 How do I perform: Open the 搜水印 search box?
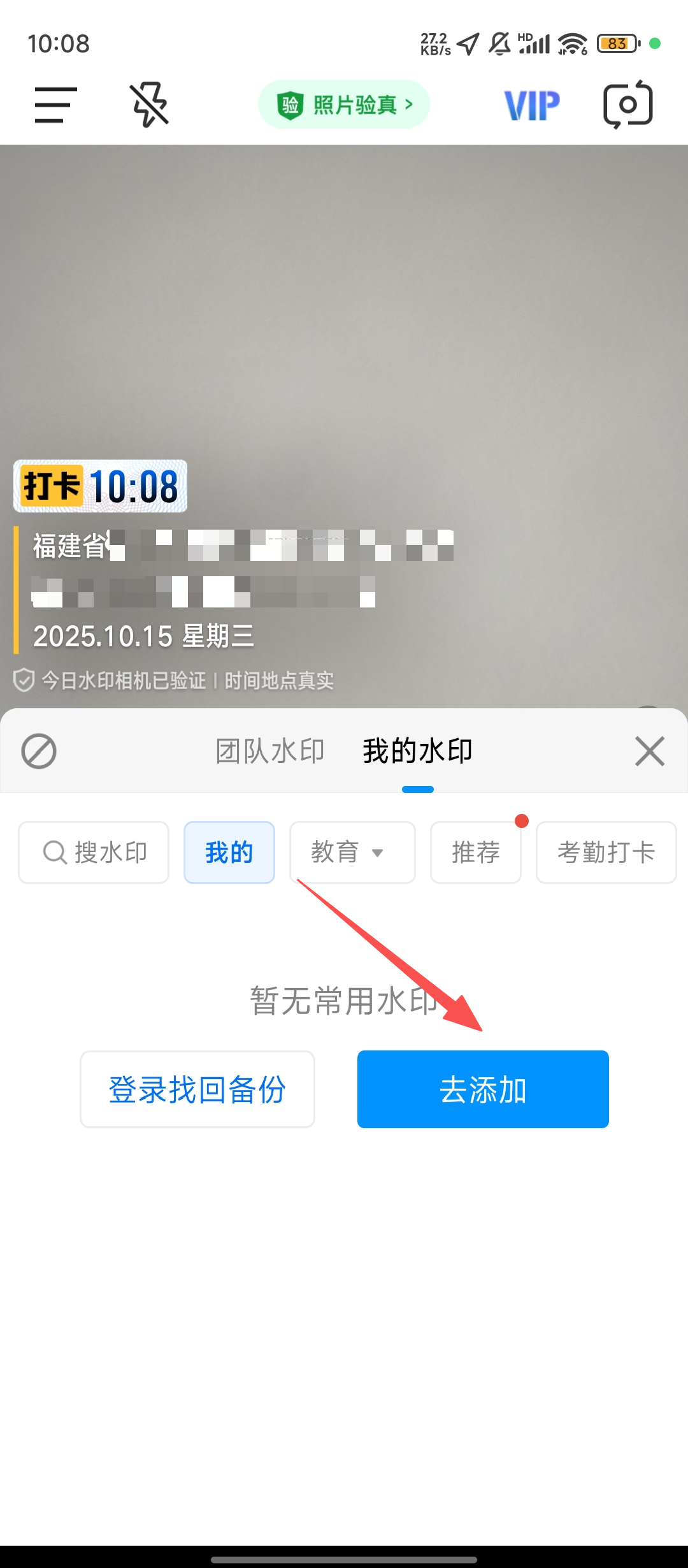click(94, 852)
